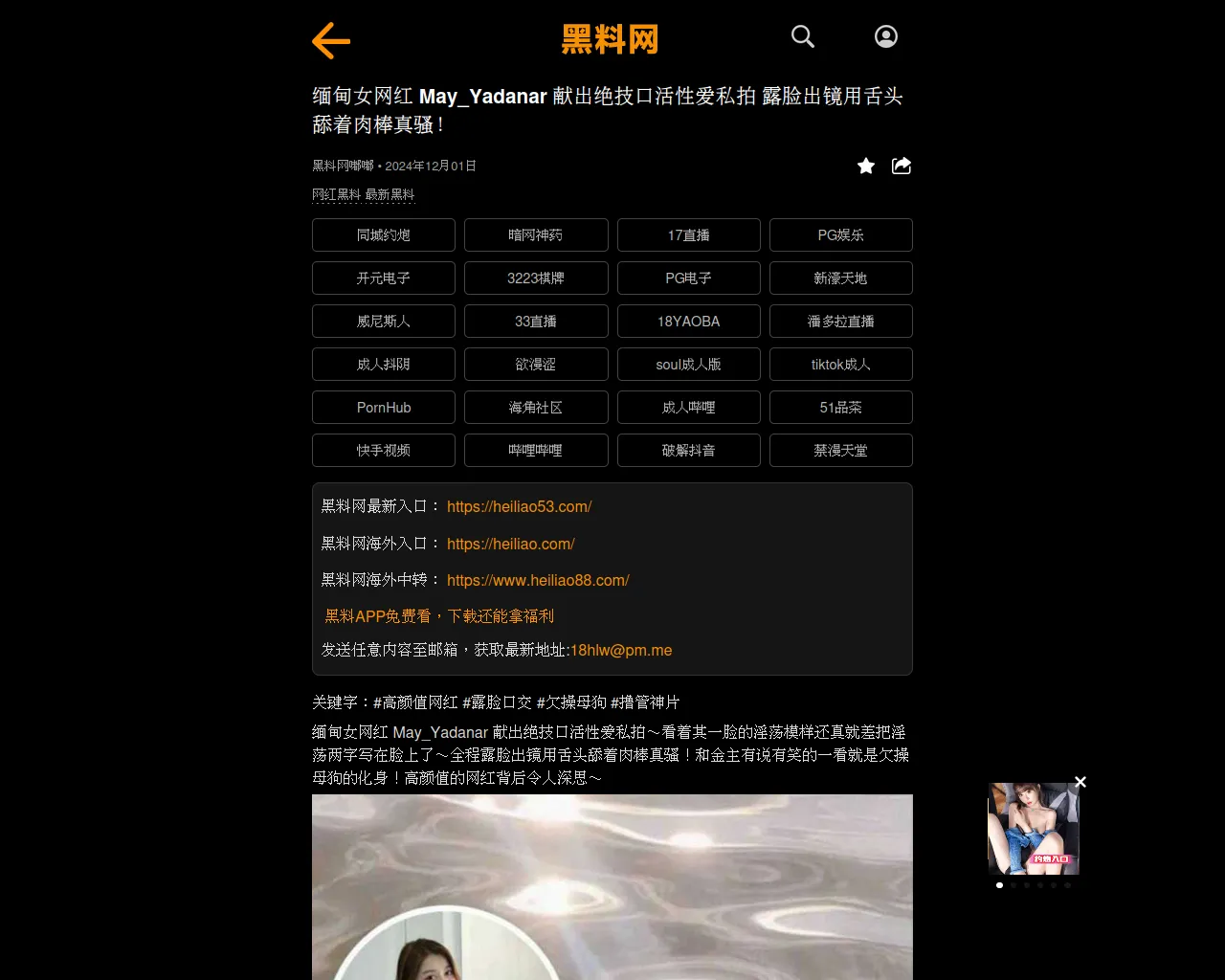Image resolution: width=1225 pixels, height=980 pixels.
Task: Share this post
Action: 902,166
